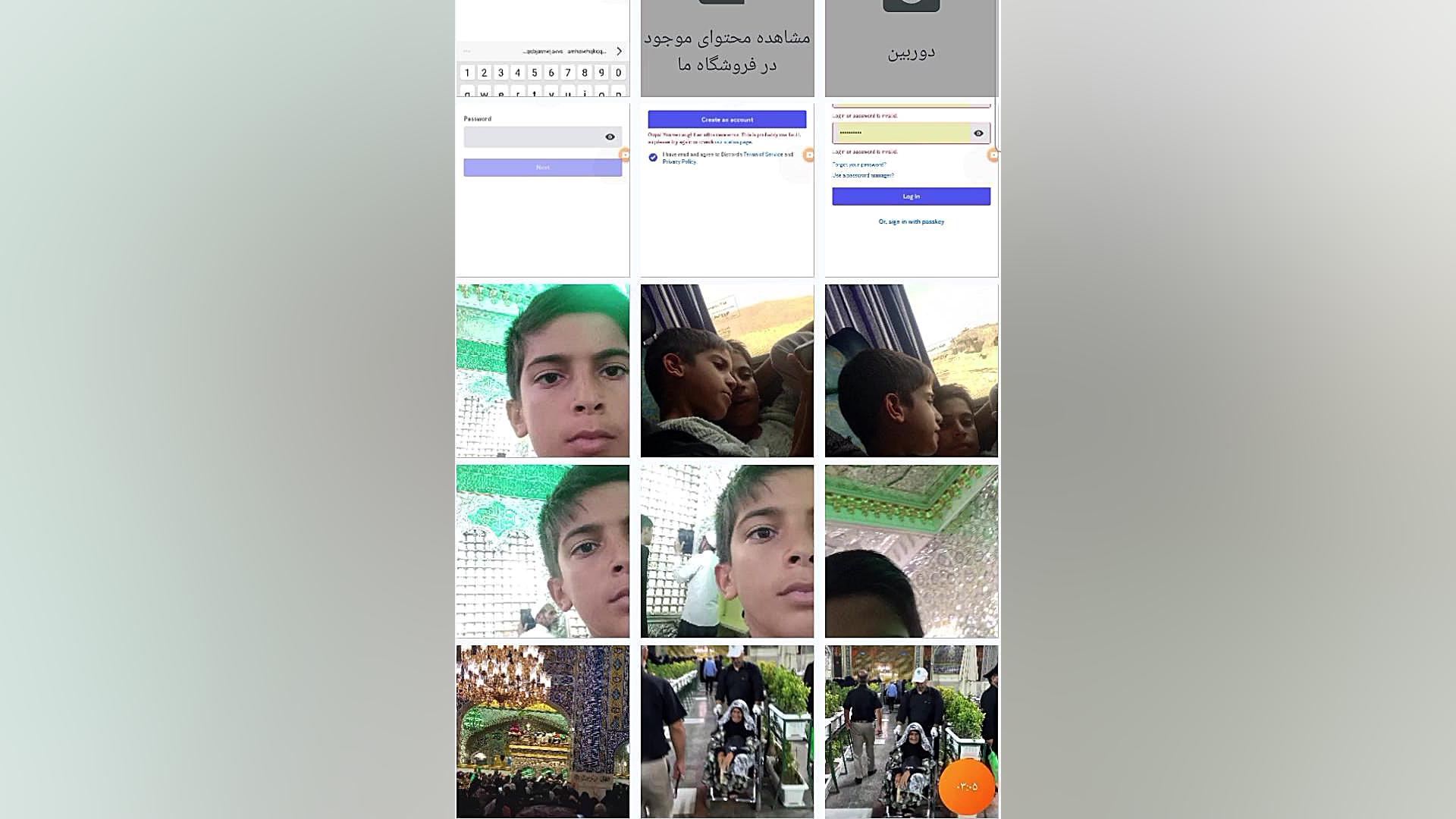This screenshot has height=819, width=1456.
Task: Open the Log In page screenshot
Action: coord(911,190)
